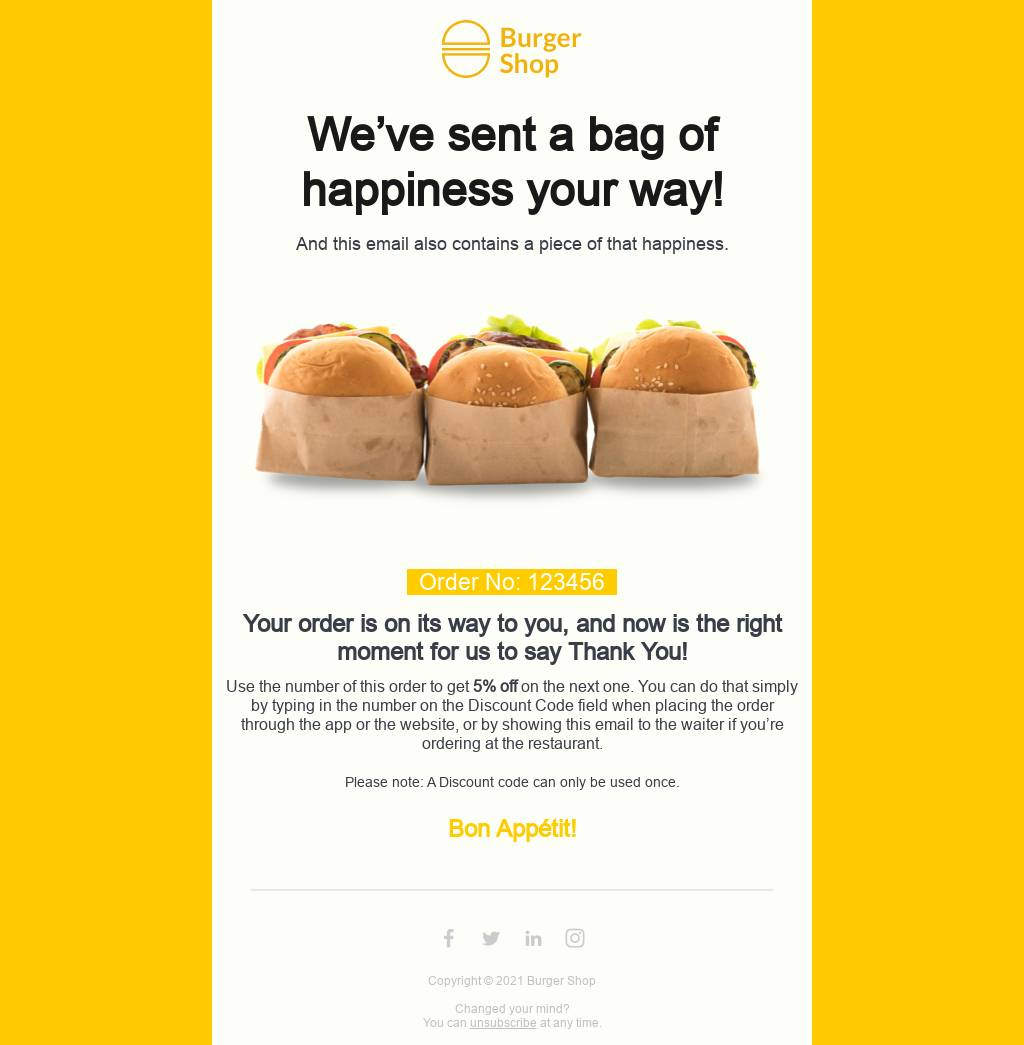Visit the LinkedIn page via its icon
This screenshot has width=1024, height=1045.
(x=533, y=938)
